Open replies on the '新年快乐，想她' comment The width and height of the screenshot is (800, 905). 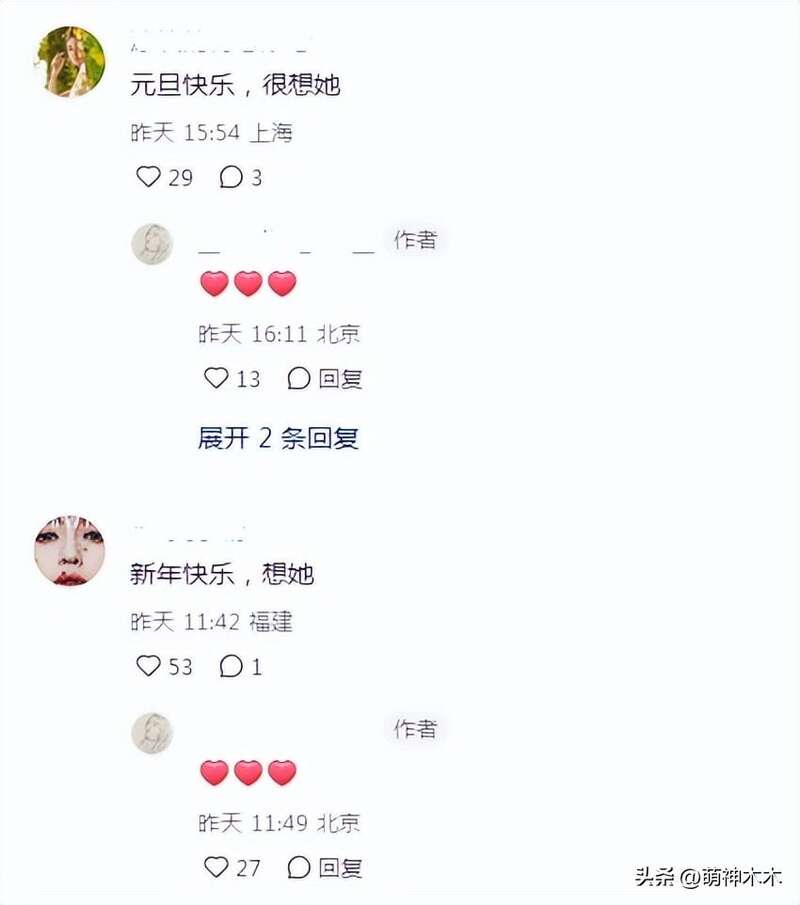[x=232, y=666]
